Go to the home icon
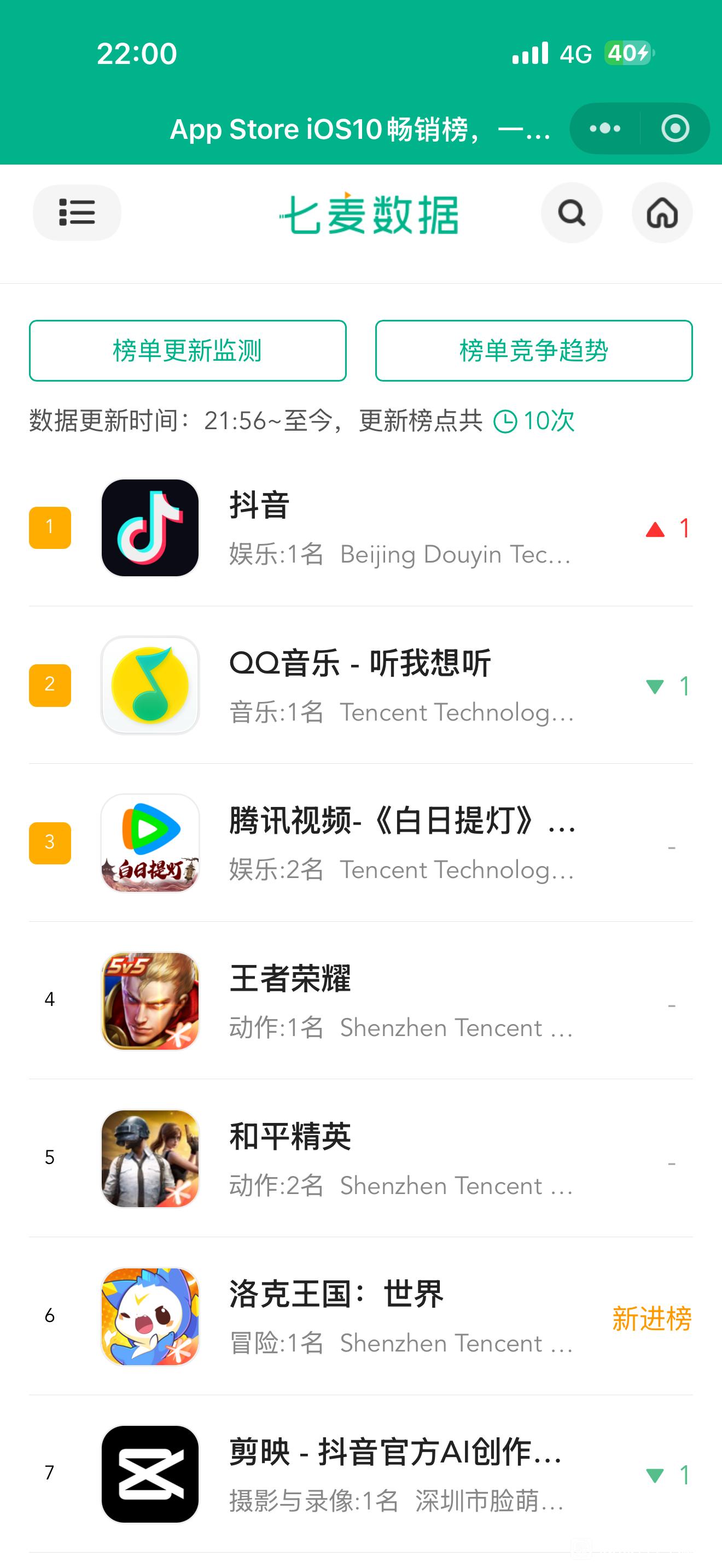Screen dimensions: 722x1568 pyautogui.click(x=662, y=213)
